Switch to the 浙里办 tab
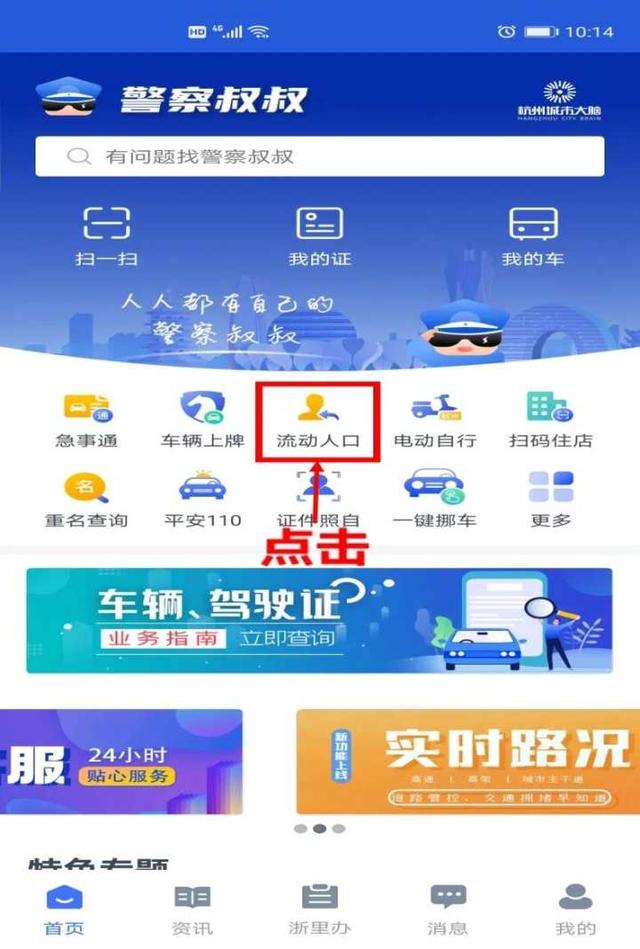This screenshot has height=949, width=640. [x=320, y=908]
